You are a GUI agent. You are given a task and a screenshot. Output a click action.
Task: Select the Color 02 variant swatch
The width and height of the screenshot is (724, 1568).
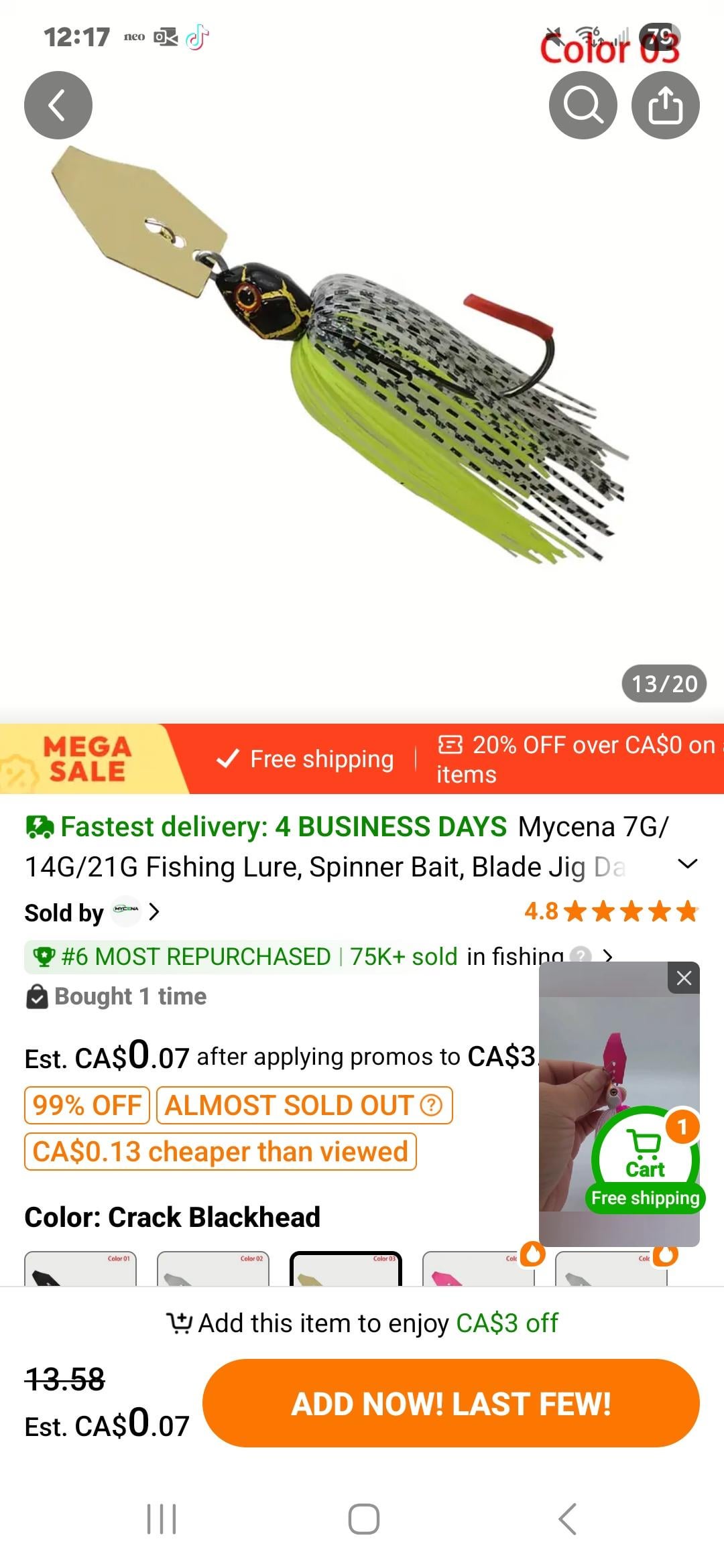[213, 1268]
